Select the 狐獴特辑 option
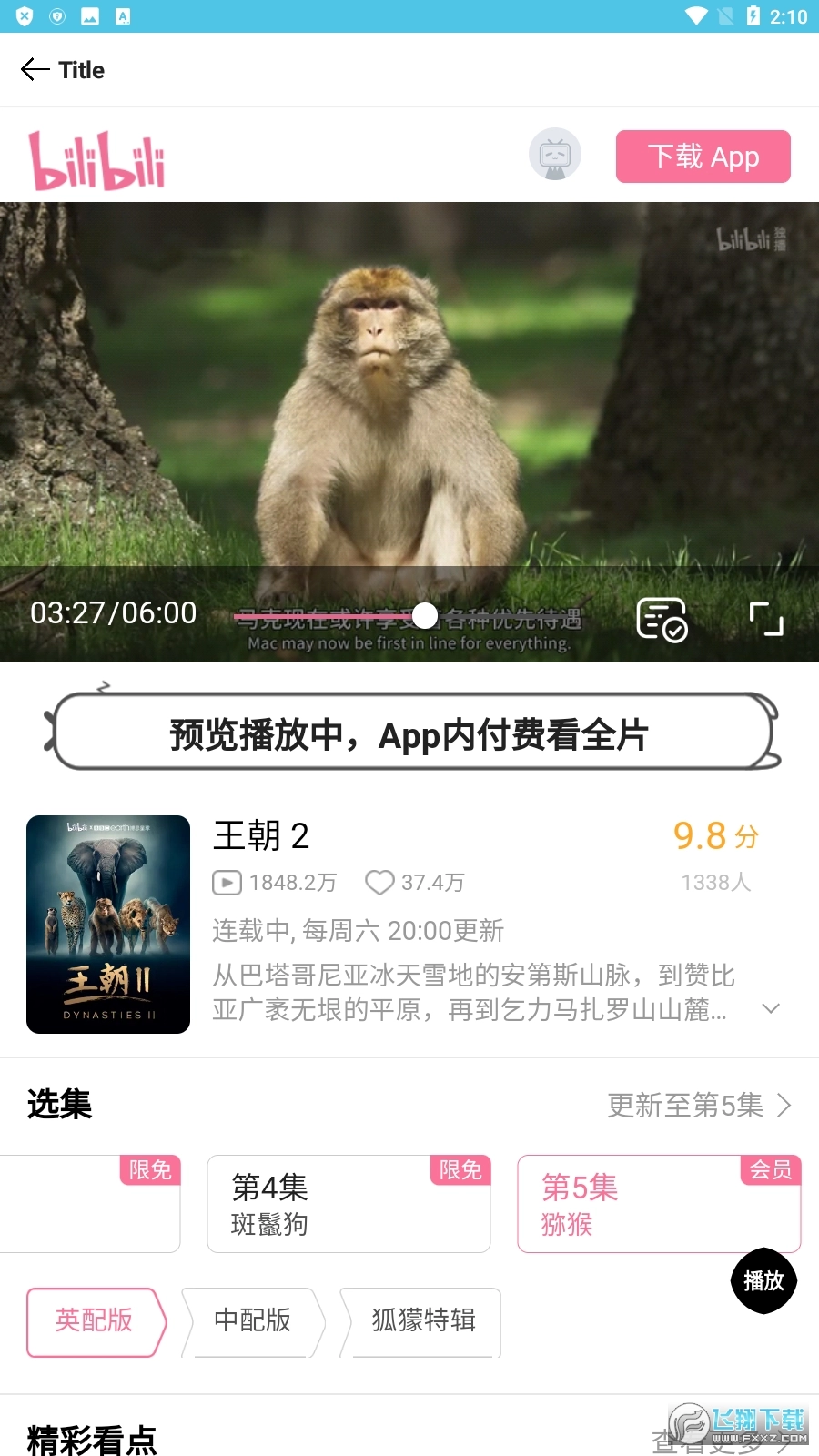 [x=421, y=1322]
